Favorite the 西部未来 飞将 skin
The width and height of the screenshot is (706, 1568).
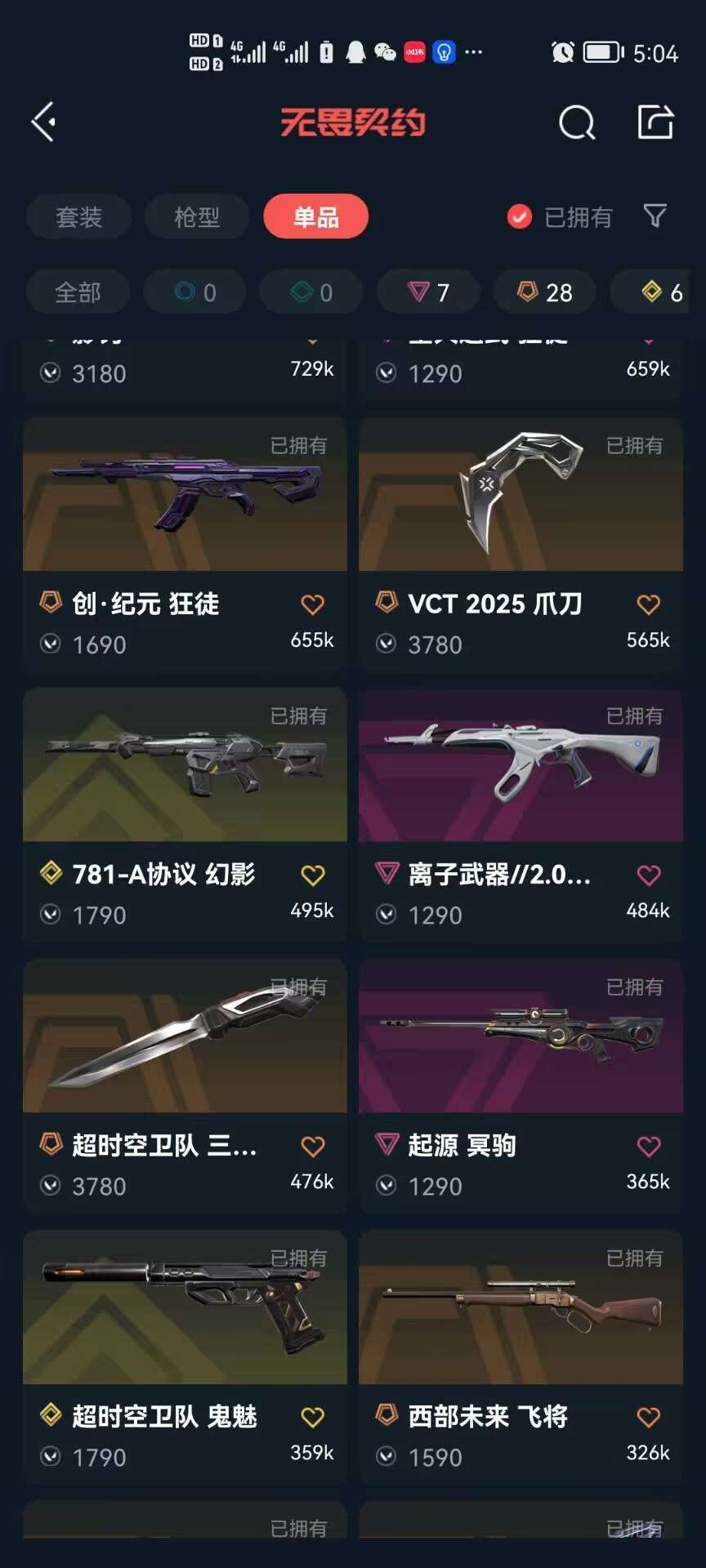coord(648,1418)
